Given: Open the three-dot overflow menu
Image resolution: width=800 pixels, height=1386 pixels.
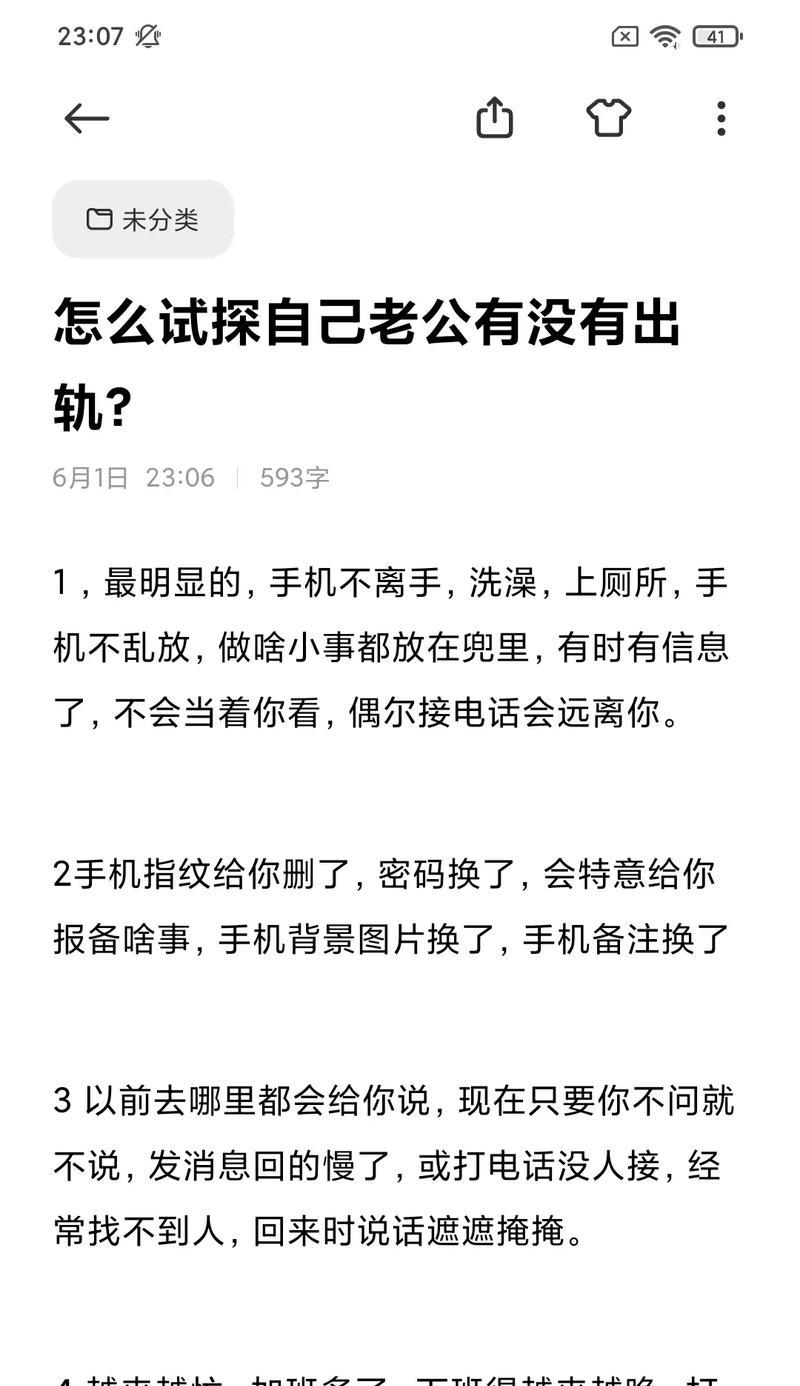Looking at the screenshot, I should pyautogui.click(x=721, y=118).
